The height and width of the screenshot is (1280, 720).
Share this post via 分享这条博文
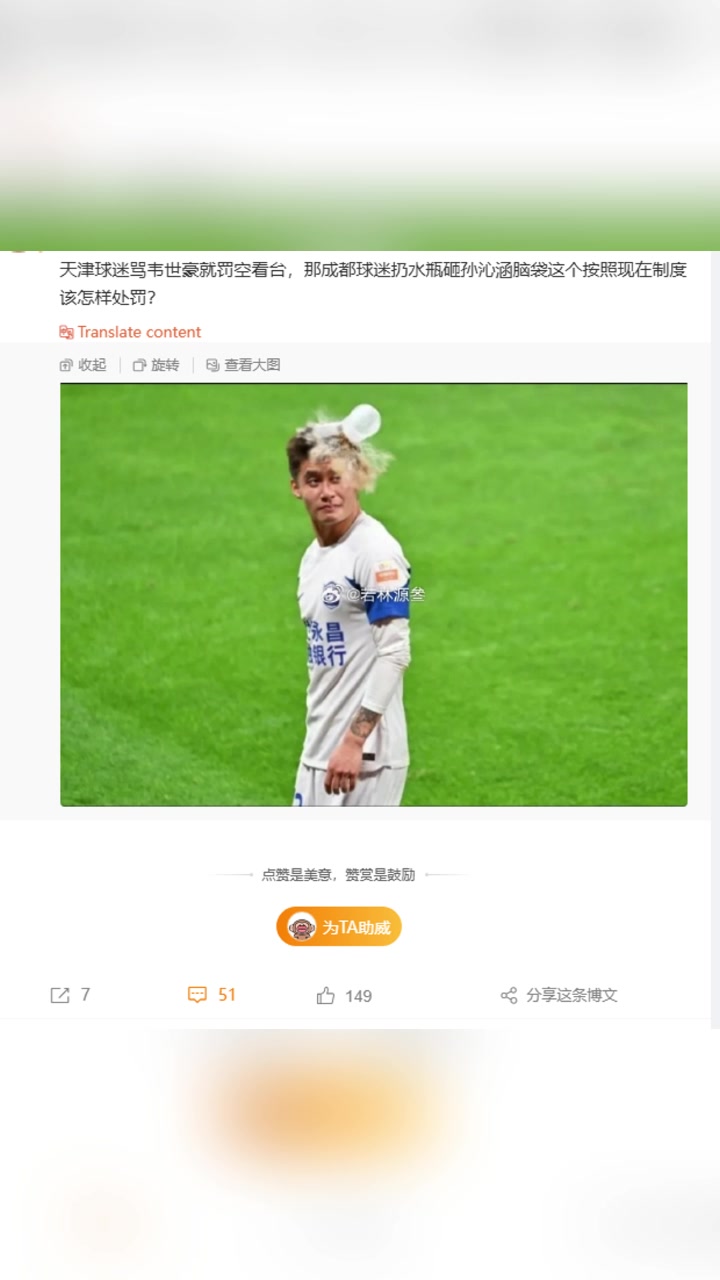pyautogui.click(x=559, y=995)
